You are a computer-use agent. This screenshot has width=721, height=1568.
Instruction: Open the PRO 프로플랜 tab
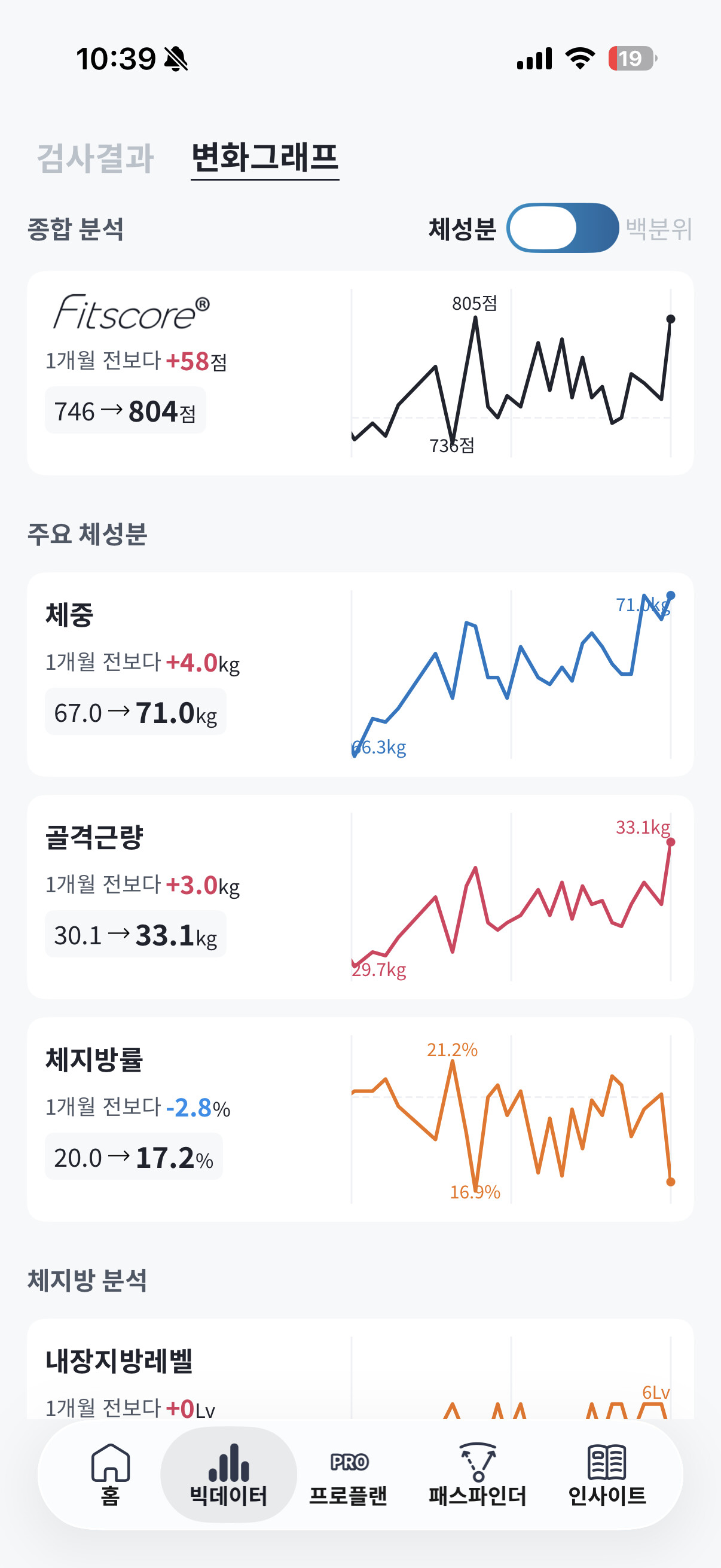point(348,1474)
